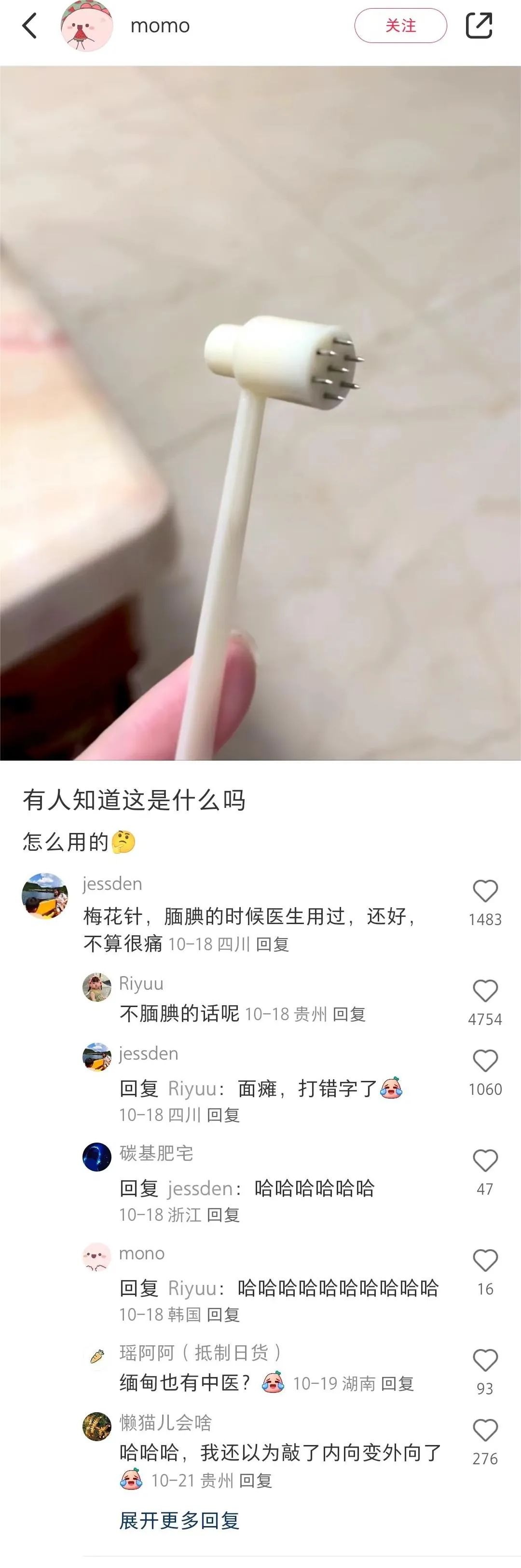
Task: Go back using the top-left arrow
Action: coord(29,26)
